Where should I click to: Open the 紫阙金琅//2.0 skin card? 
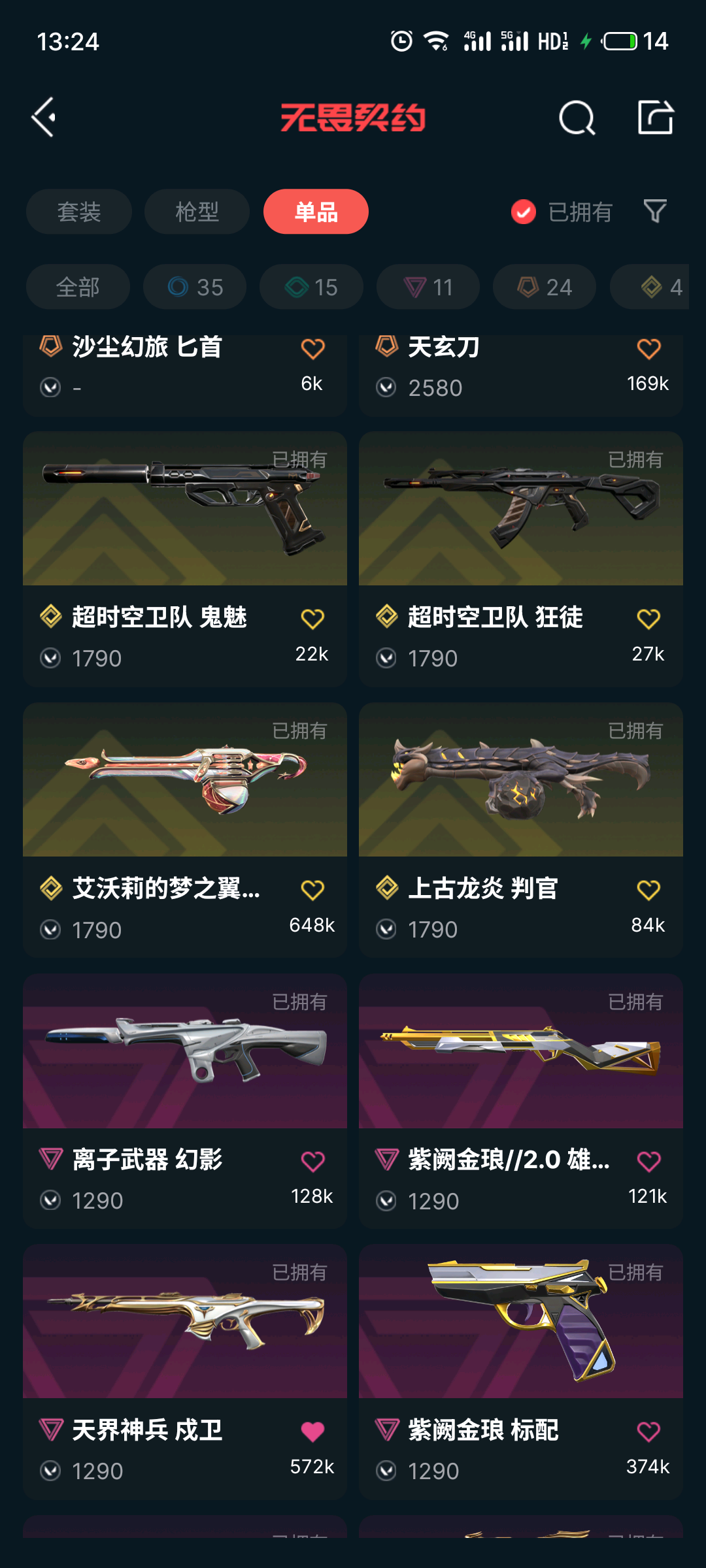tap(521, 1052)
